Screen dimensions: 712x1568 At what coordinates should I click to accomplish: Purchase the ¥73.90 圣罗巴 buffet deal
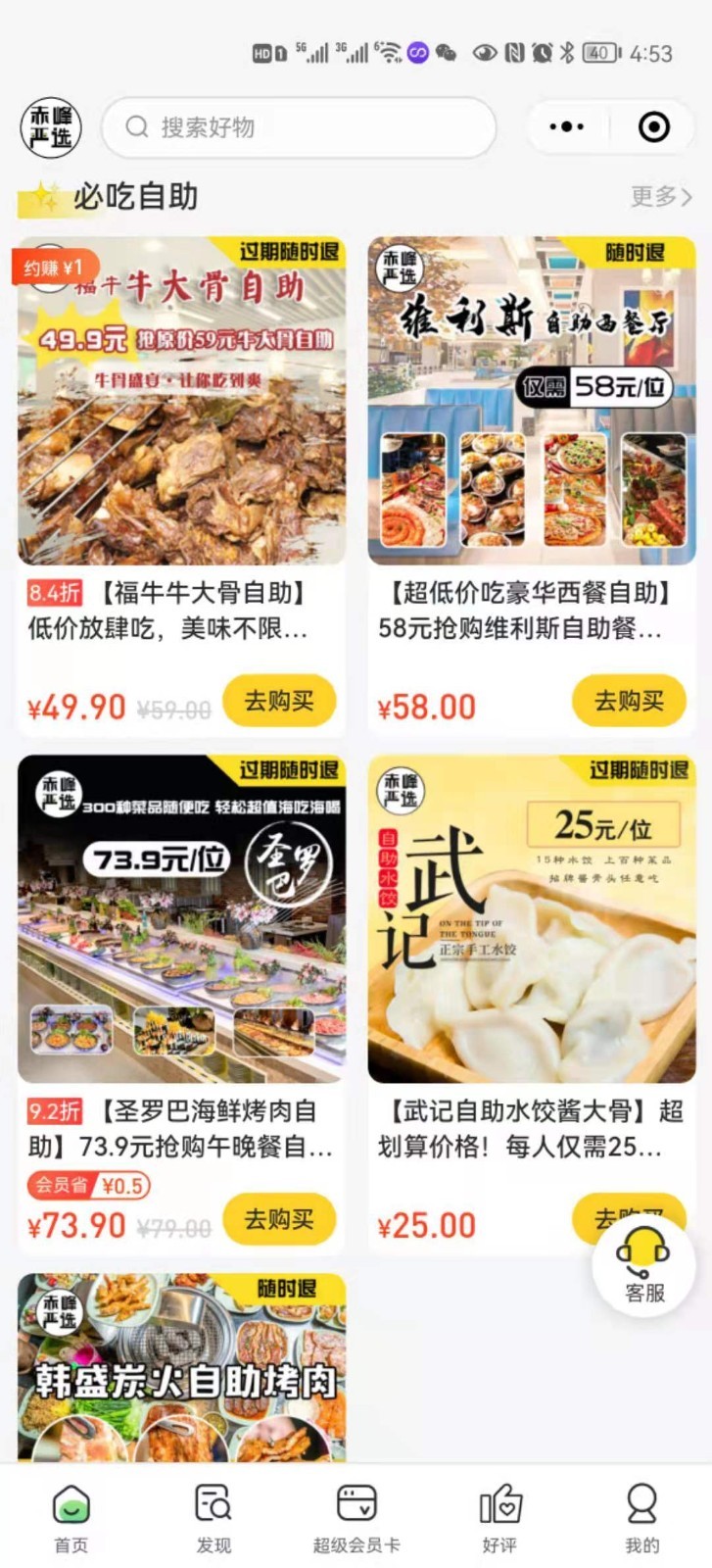tap(279, 1219)
